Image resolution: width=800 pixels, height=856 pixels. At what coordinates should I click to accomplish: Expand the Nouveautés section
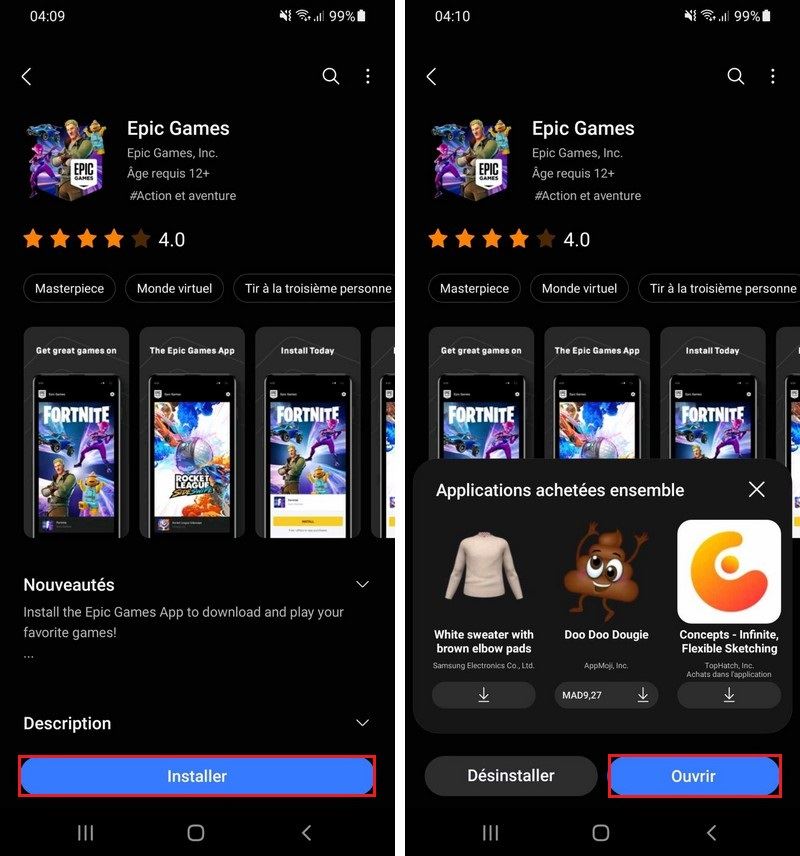click(362, 584)
